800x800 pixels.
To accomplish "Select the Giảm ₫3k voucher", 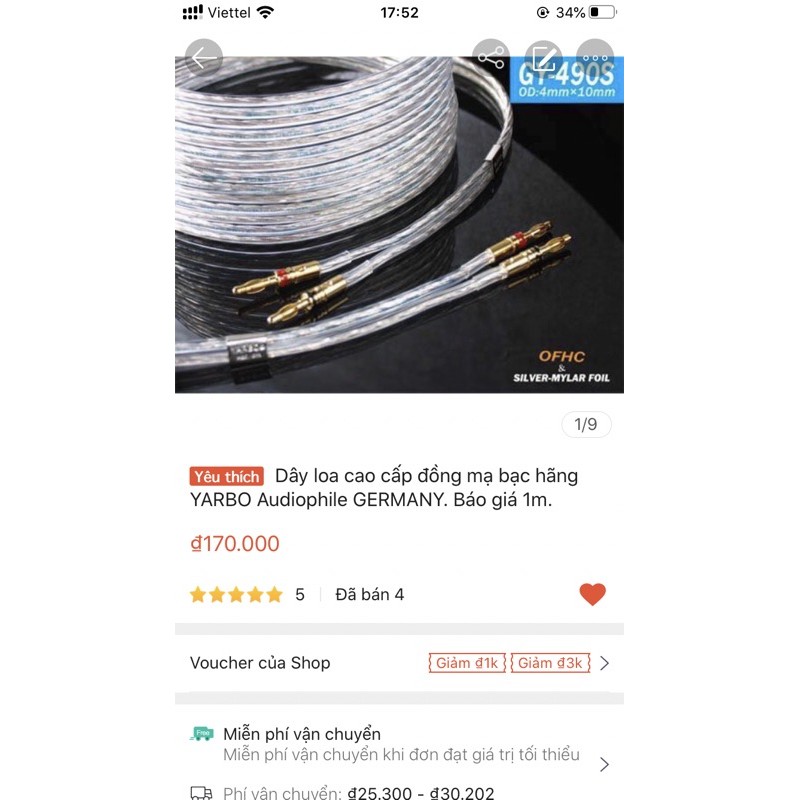I will 550,663.
